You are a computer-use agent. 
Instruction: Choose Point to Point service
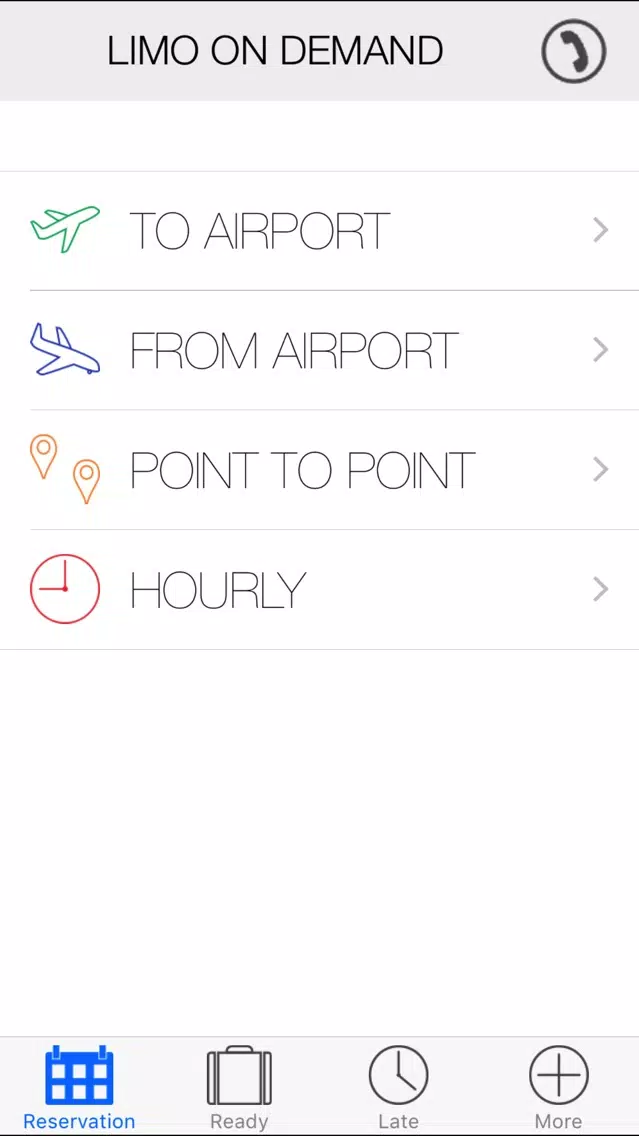320,469
